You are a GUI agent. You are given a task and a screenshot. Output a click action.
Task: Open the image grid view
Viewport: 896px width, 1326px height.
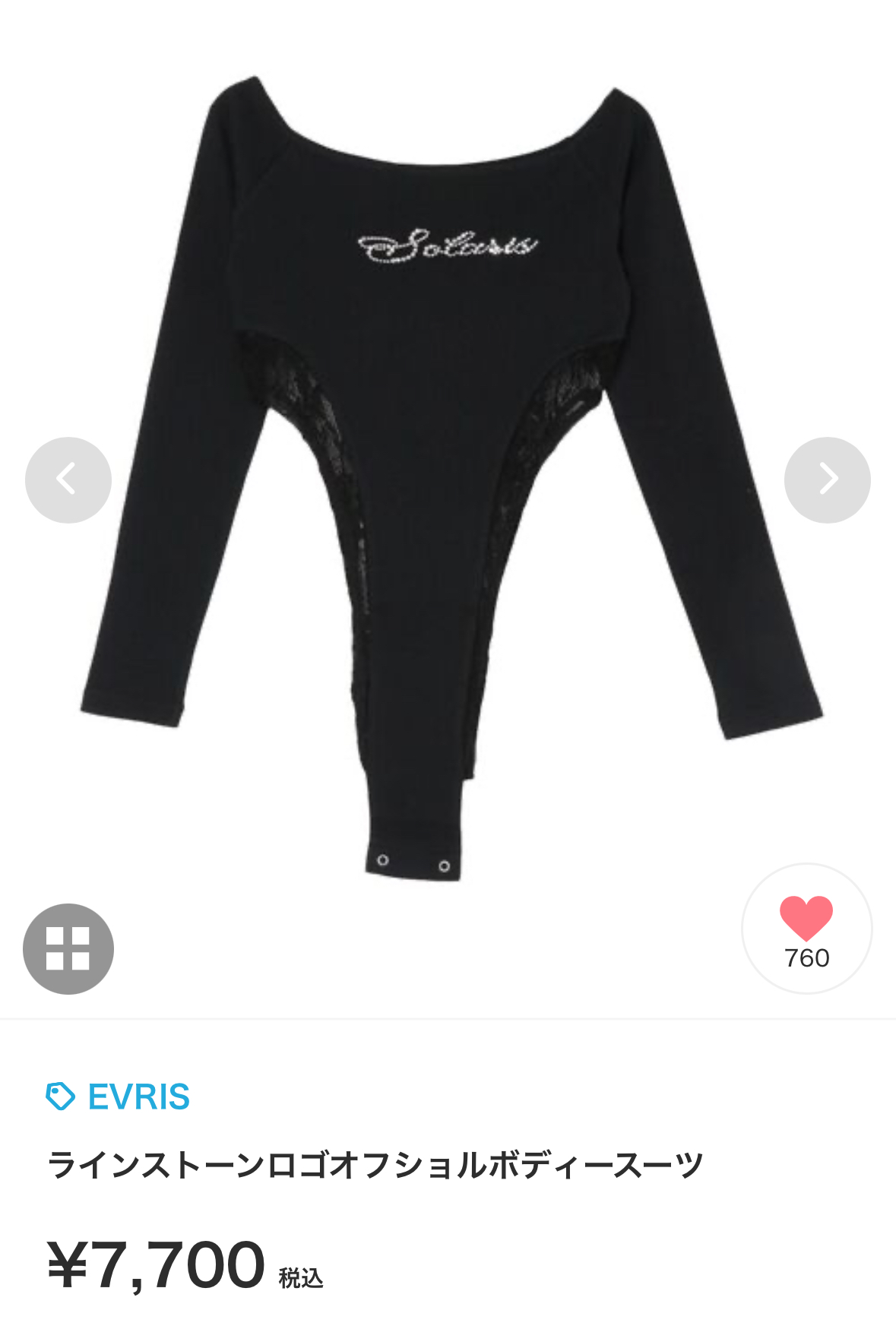pyautogui.click(x=68, y=948)
